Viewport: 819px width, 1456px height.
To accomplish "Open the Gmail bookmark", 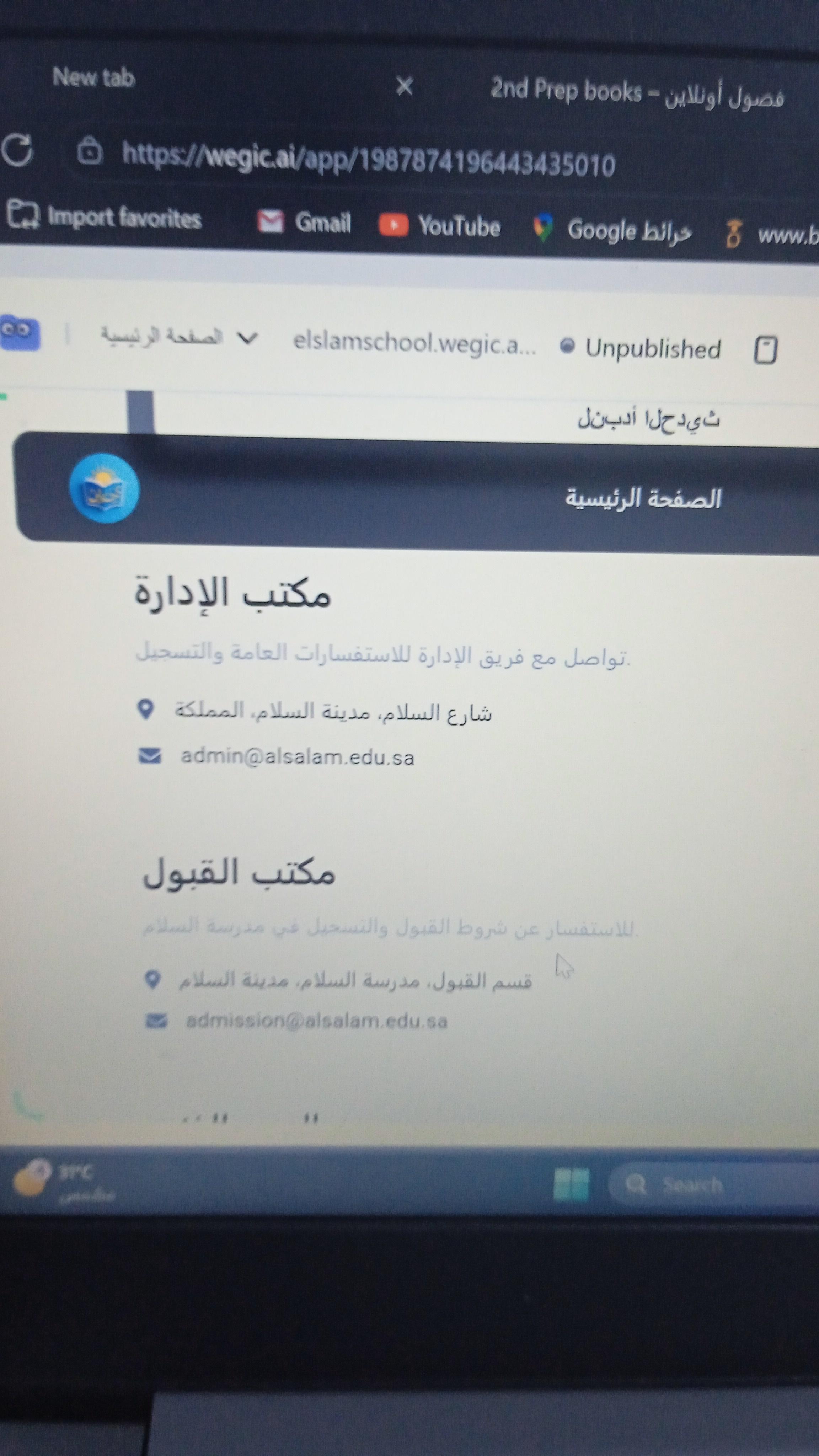I will pos(305,222).
